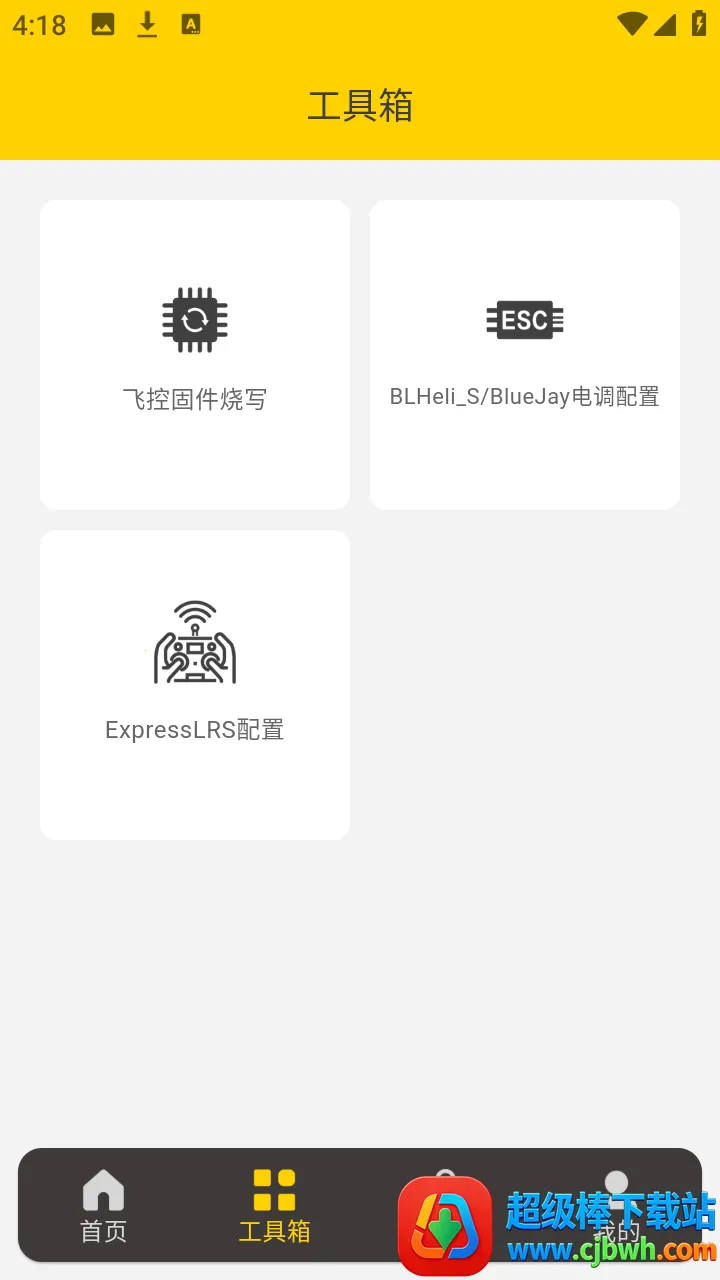Viewport: 720px width, 1280px height.
Task: Switch to the 首页 tab
Action: (104, 1206)
